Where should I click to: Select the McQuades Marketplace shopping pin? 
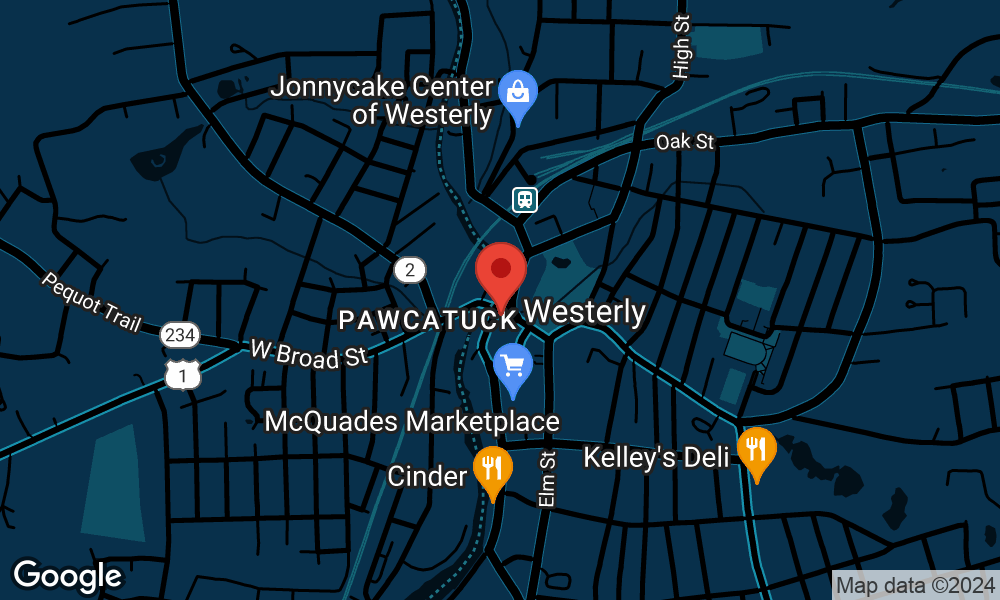point(513,366)
